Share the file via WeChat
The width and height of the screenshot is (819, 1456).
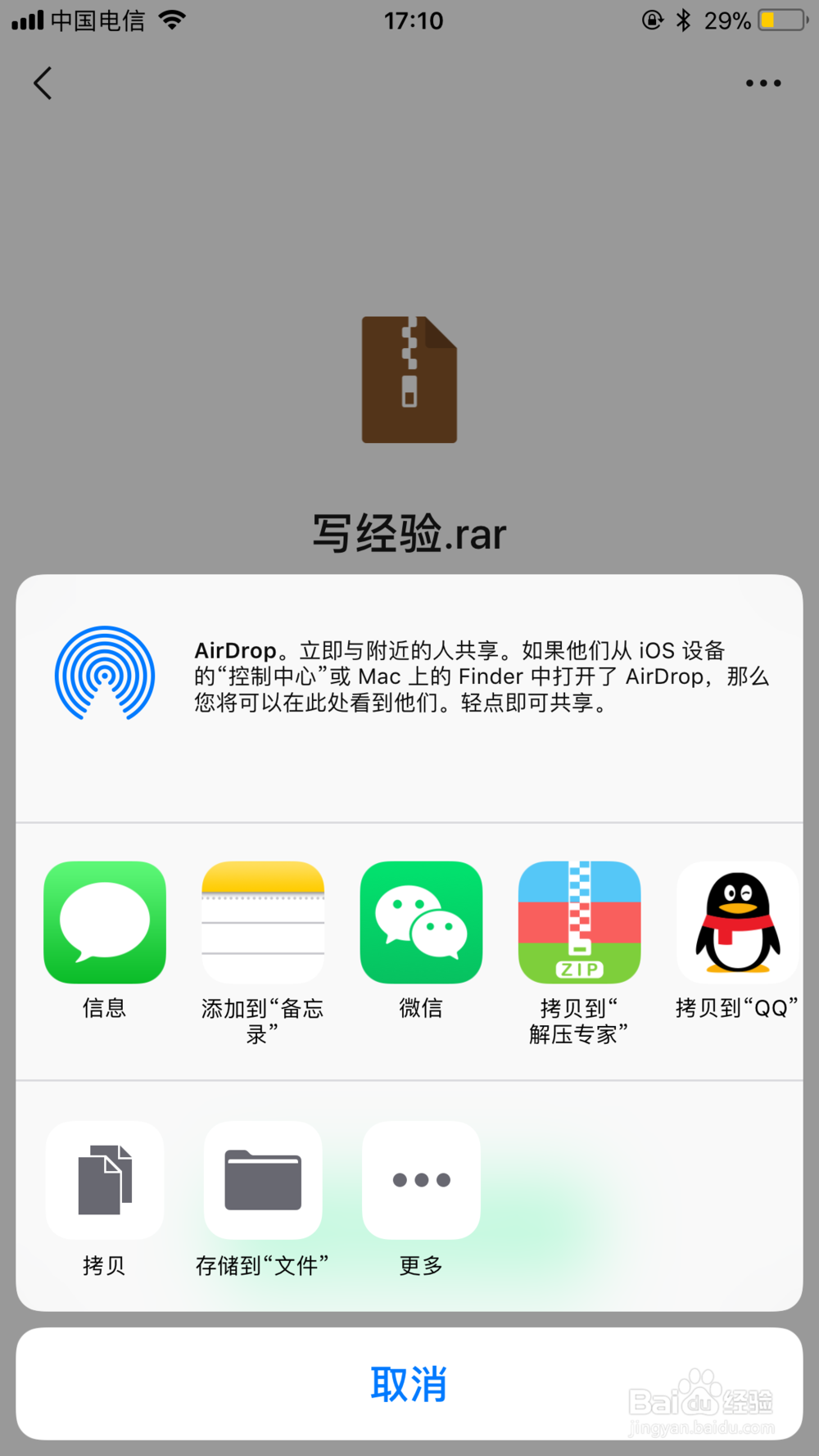[421, 921]
